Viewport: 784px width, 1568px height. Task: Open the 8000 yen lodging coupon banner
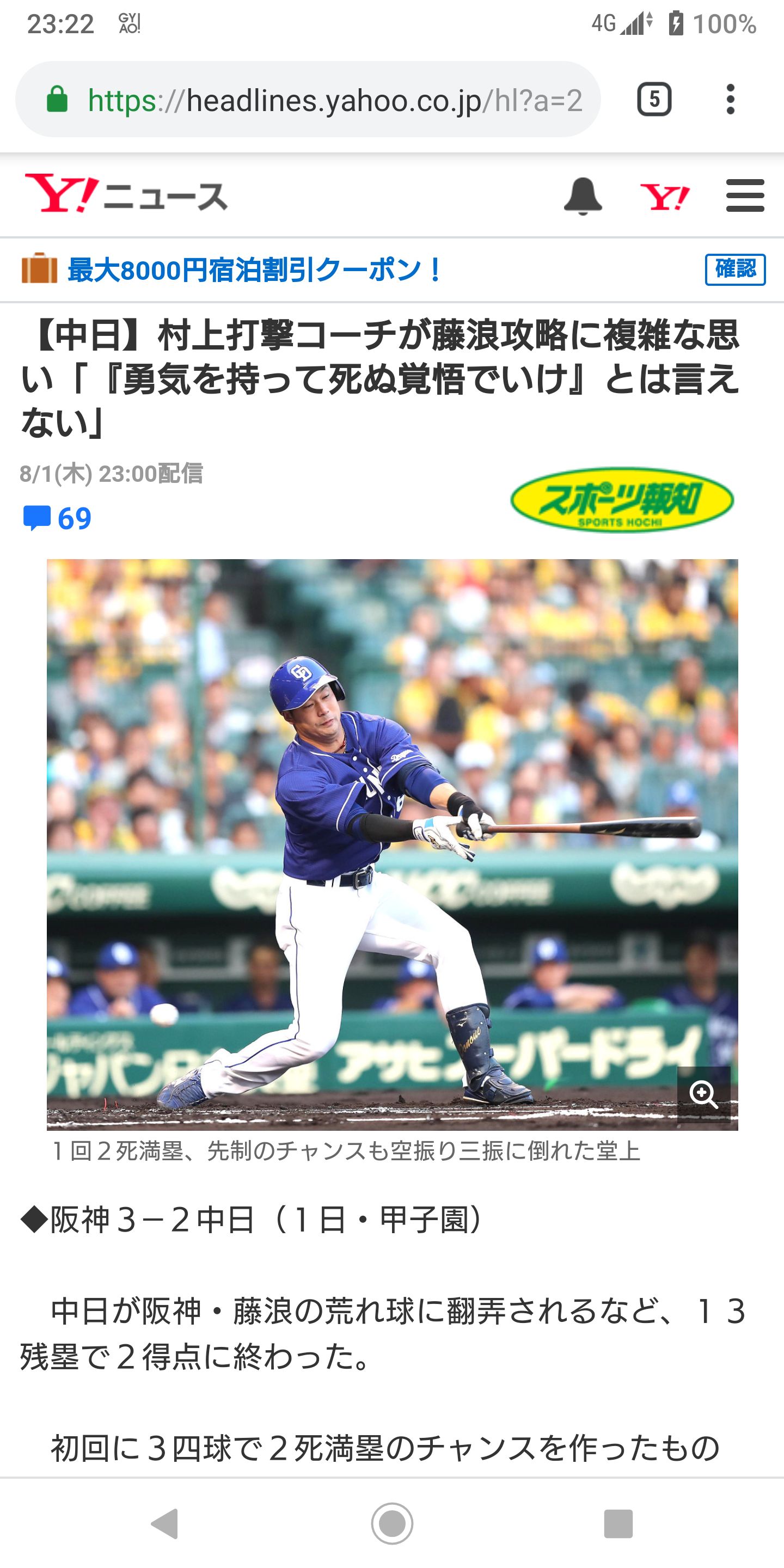click(x=254, y=270)
